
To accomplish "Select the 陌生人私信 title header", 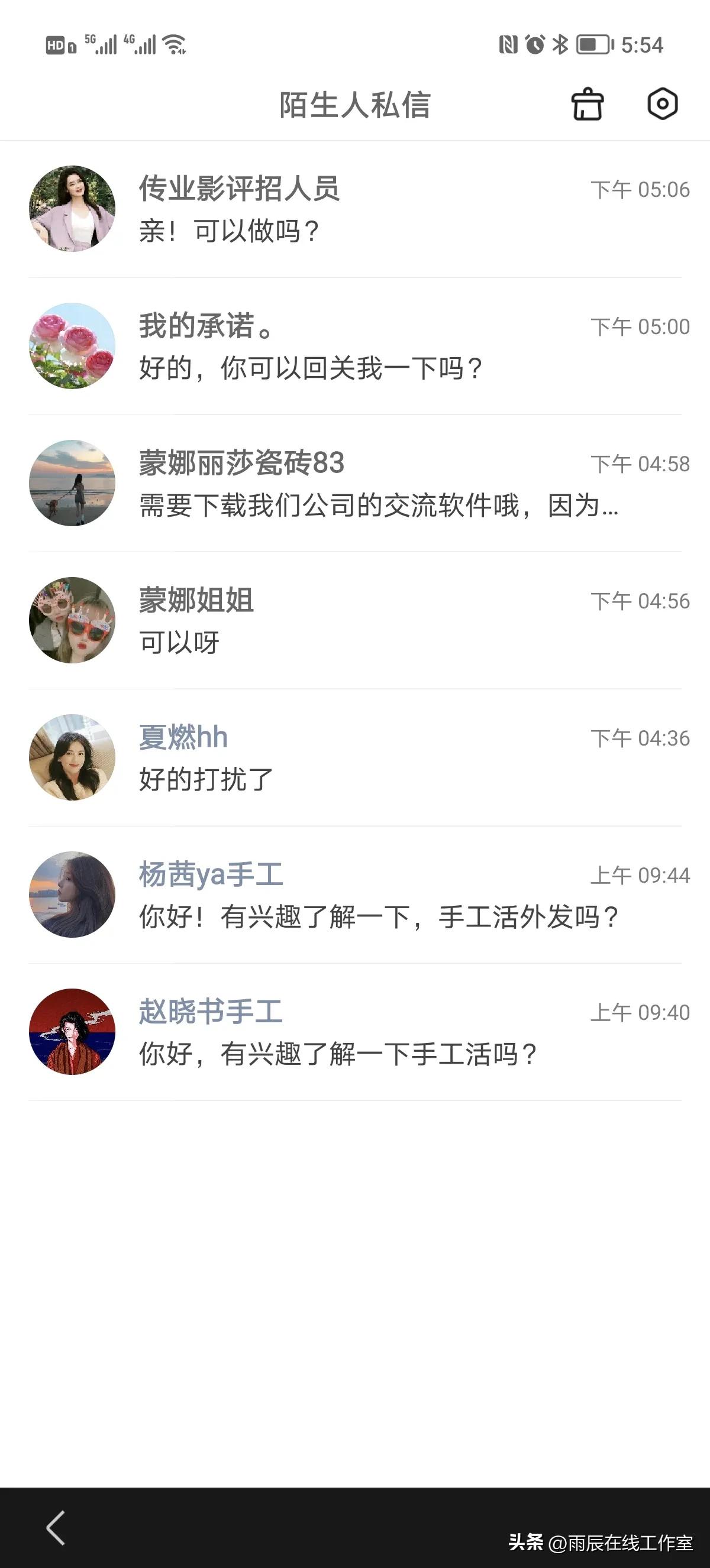I will [355, 105].
